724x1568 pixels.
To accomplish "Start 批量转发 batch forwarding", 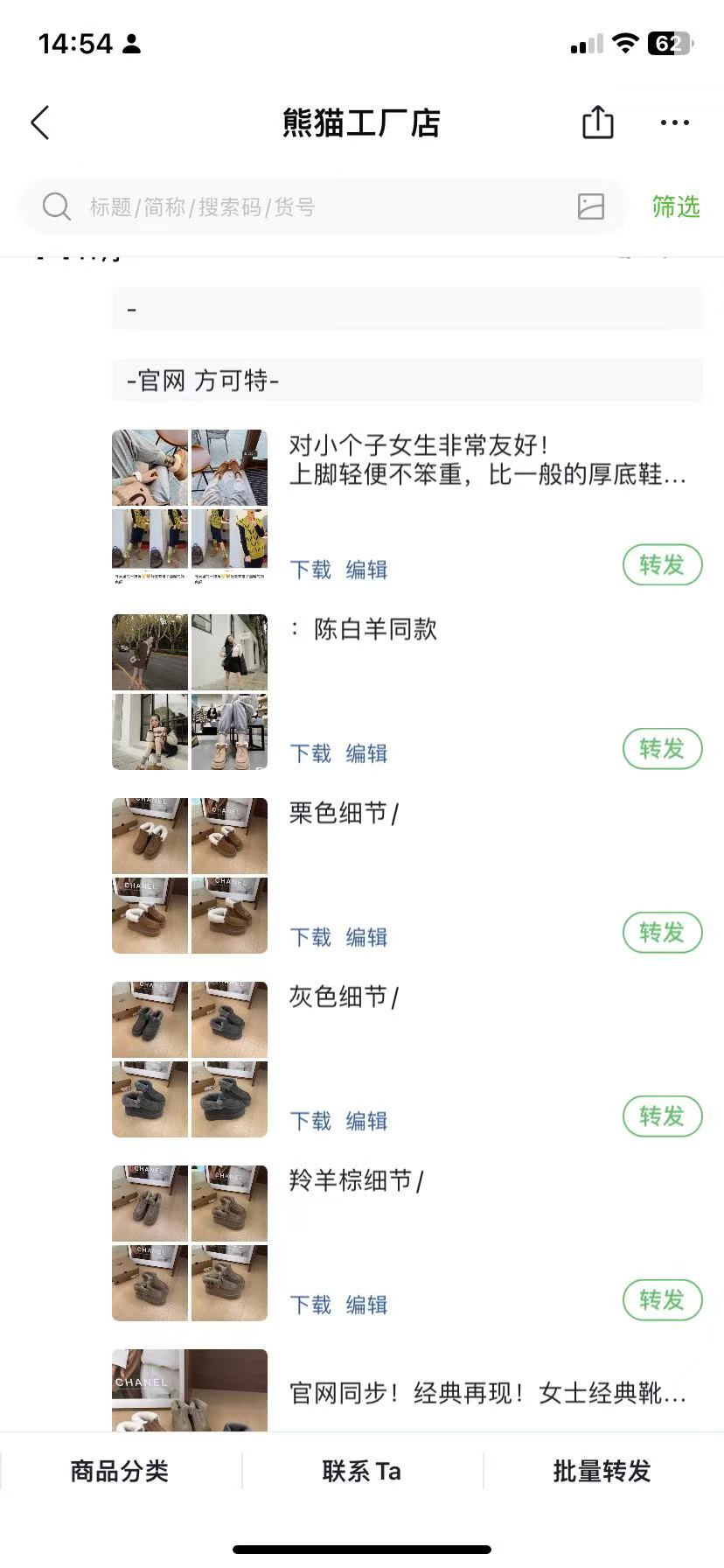I will [602, 1472].
